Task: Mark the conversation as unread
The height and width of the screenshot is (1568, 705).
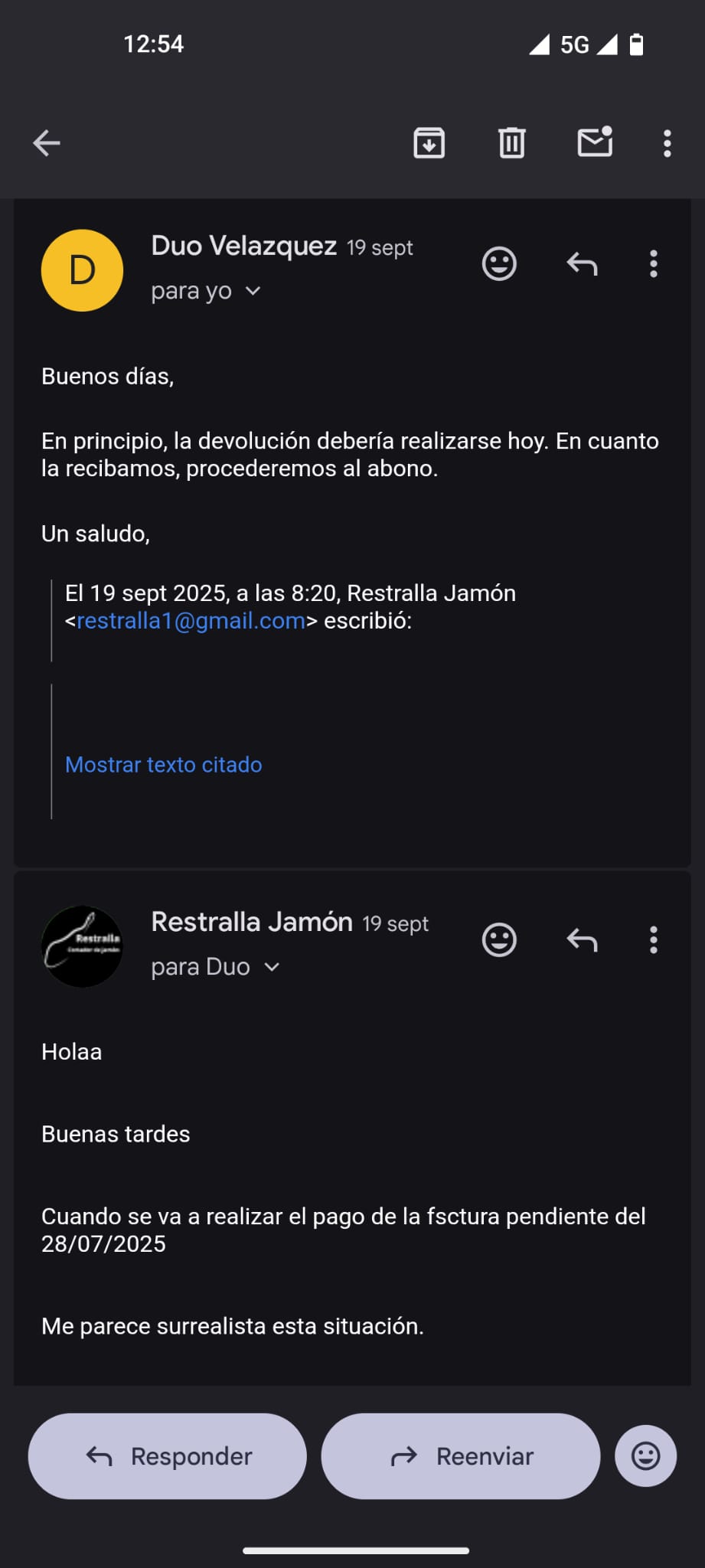Action: 595,142
